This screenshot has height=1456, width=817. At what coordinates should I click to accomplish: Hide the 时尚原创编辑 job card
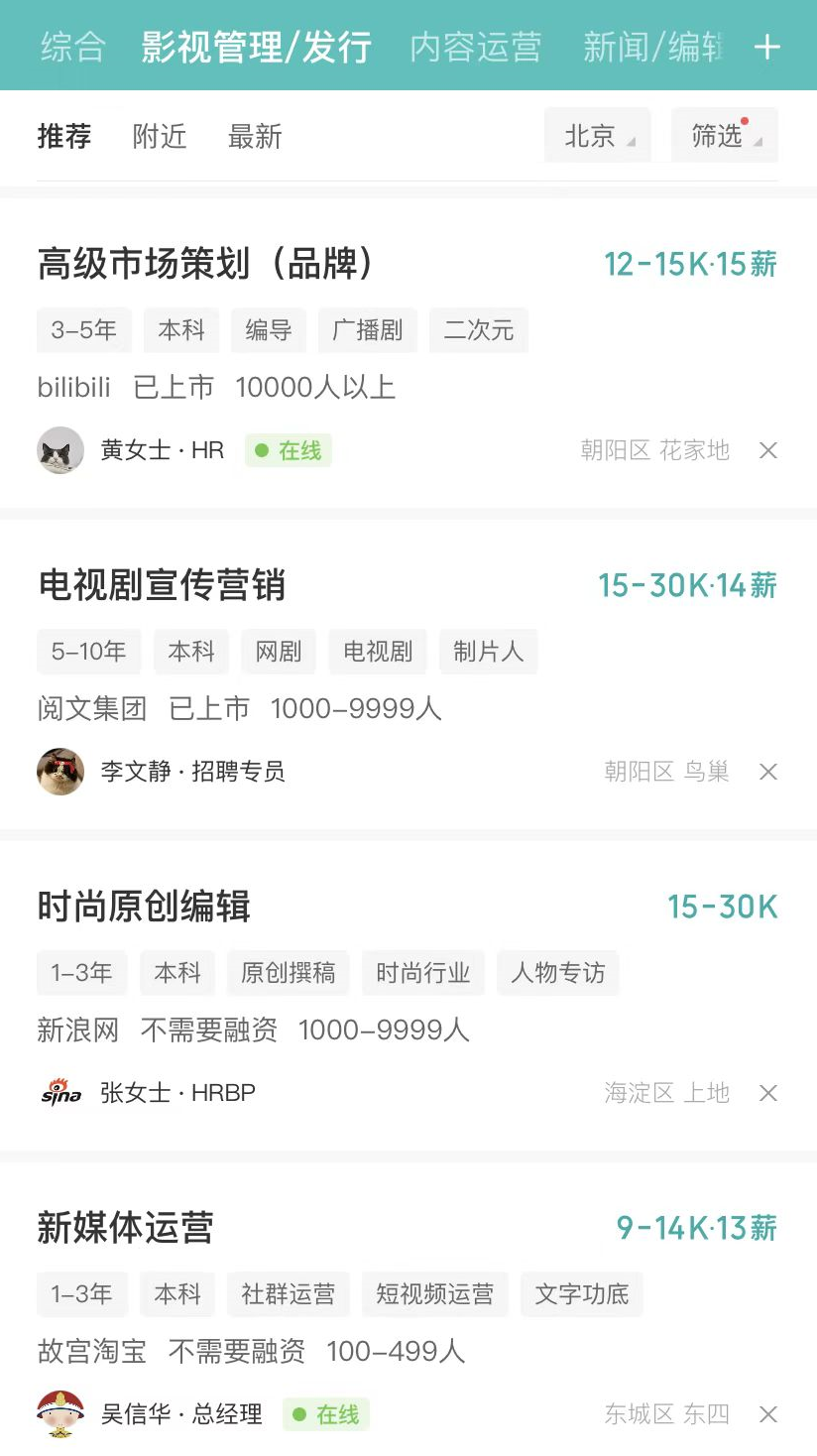(767, 1093)
